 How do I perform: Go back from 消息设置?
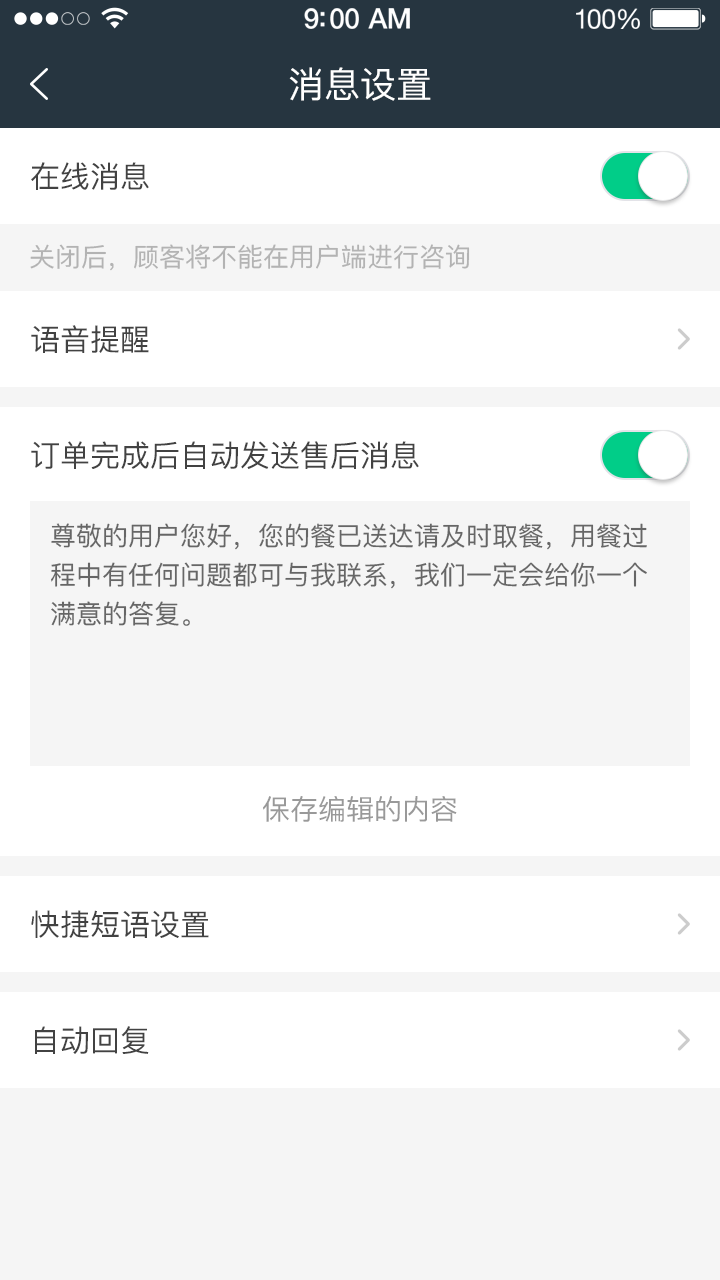[40, 84]
